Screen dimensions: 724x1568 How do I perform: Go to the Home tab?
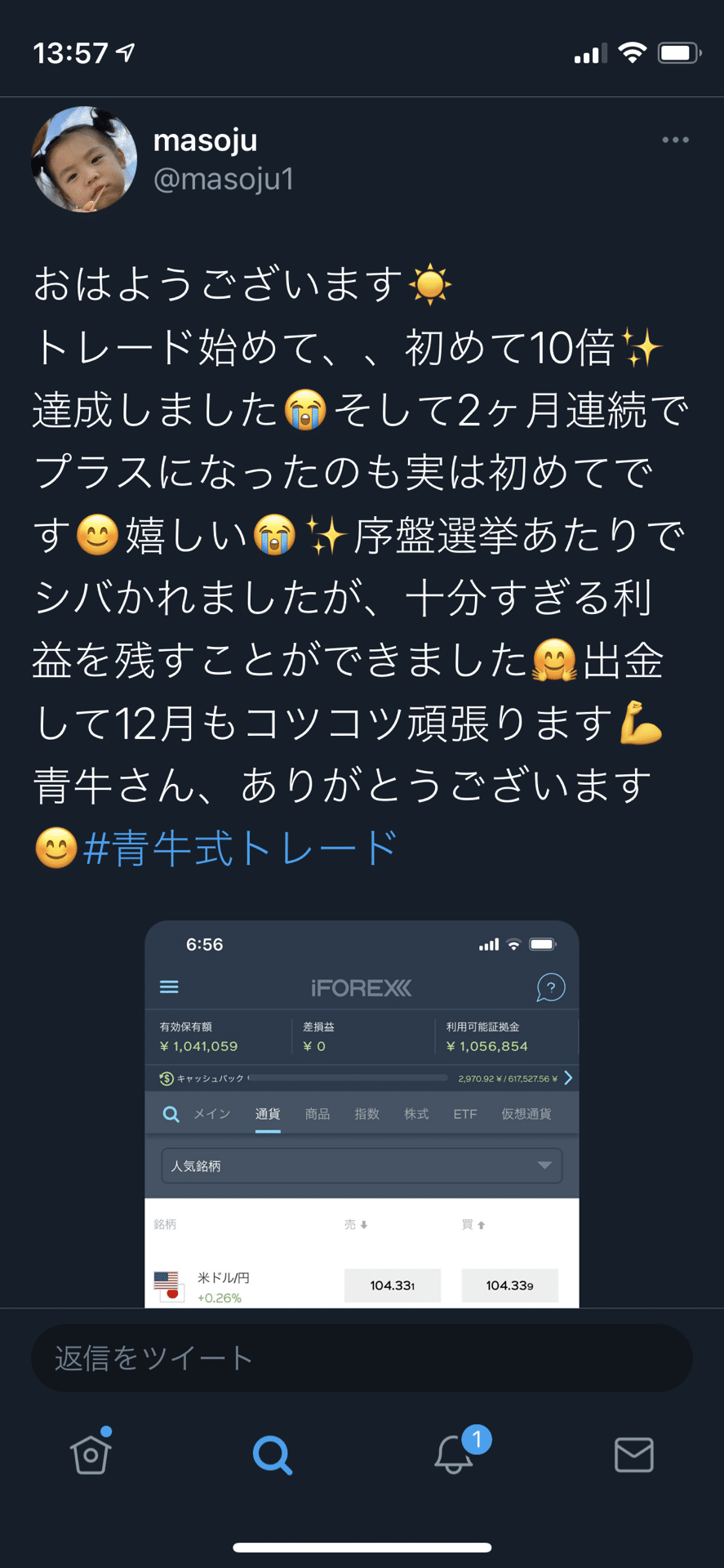91,1454
